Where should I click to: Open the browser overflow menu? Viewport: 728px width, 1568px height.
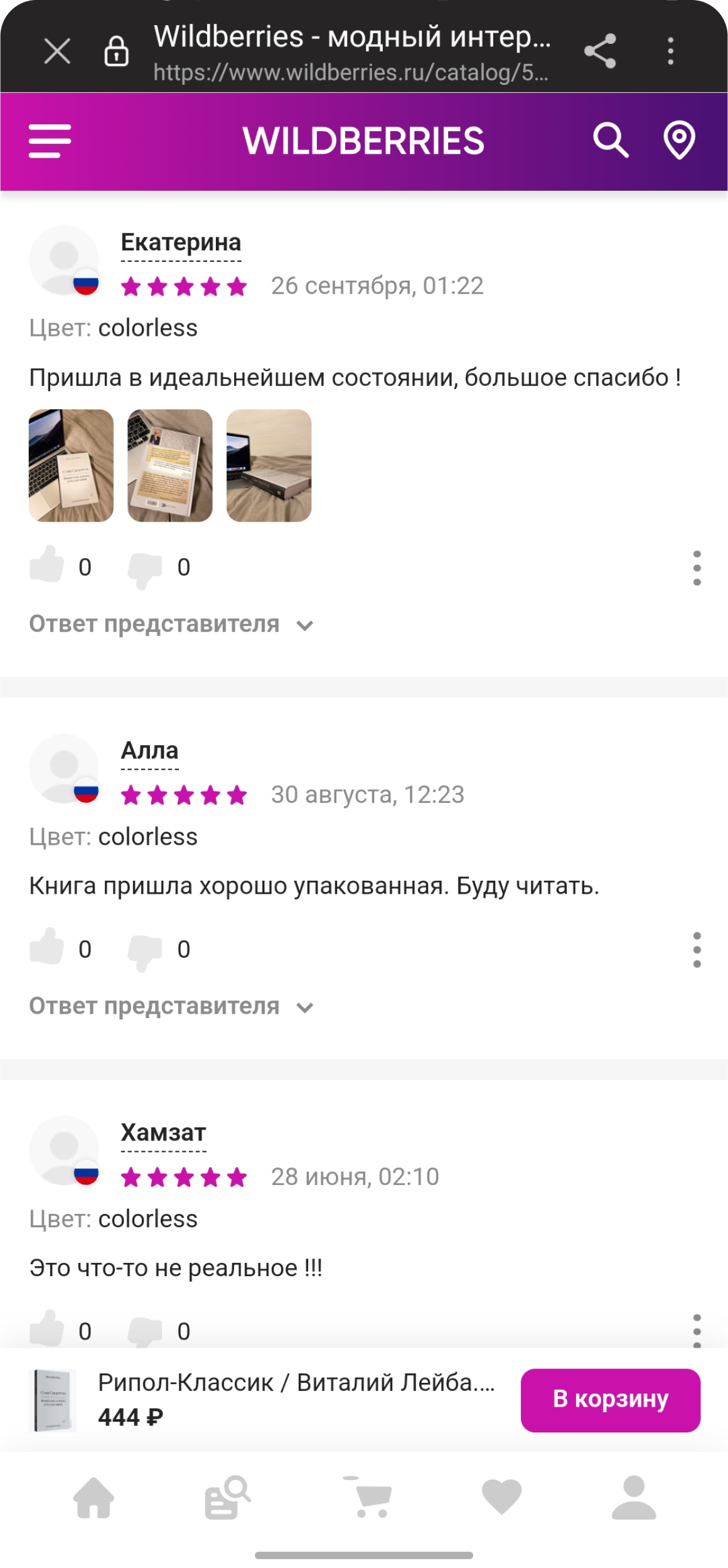coord(670,51)
